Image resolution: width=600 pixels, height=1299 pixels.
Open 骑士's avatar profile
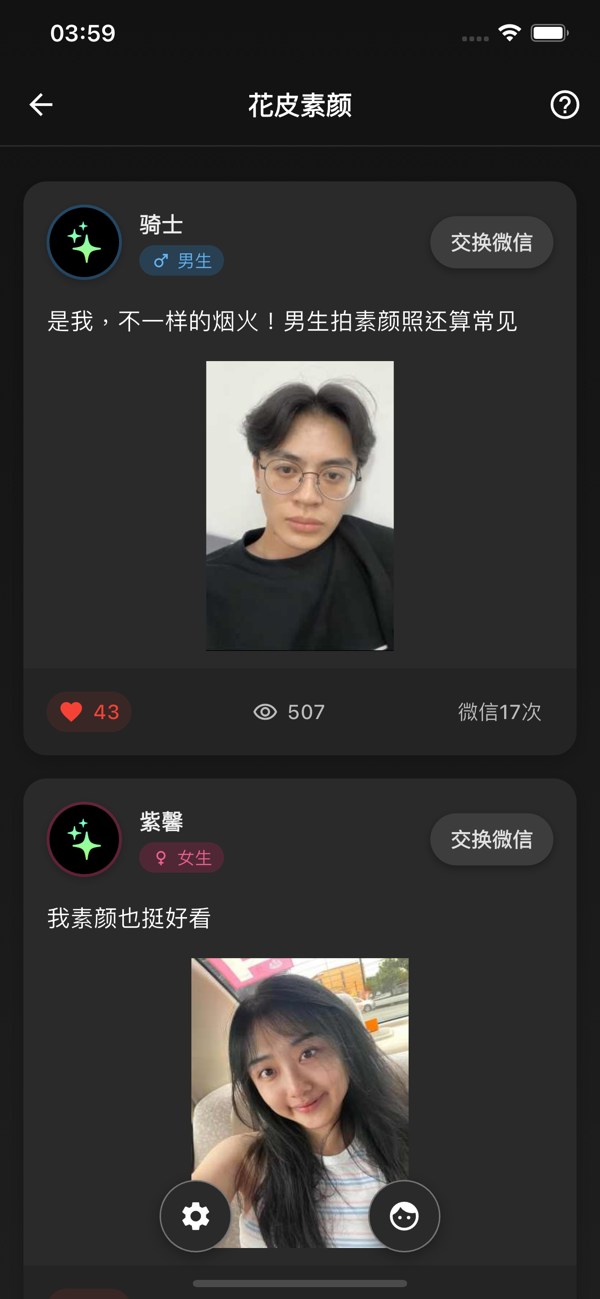pos(84,242)
